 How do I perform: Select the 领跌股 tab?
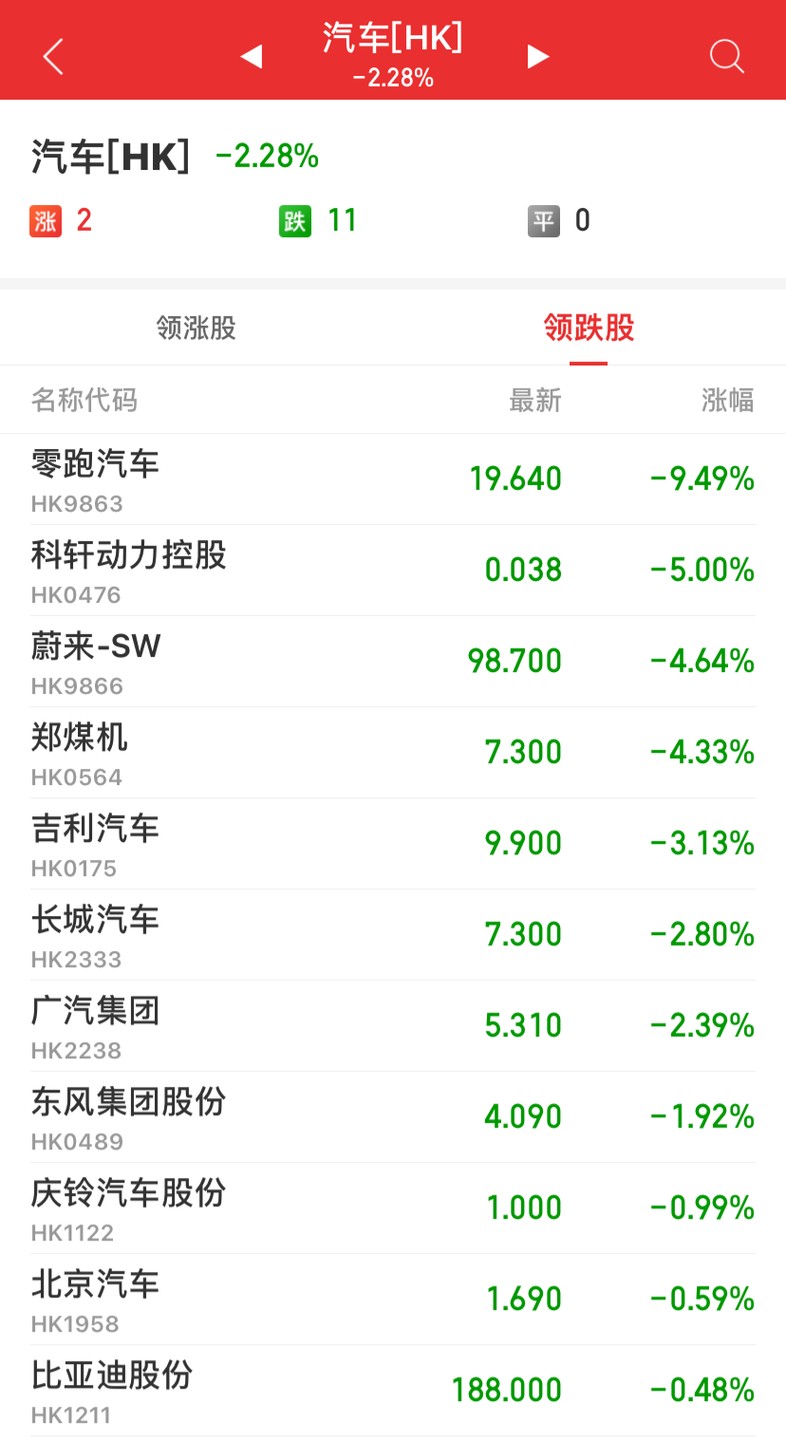tap(589, 328)
